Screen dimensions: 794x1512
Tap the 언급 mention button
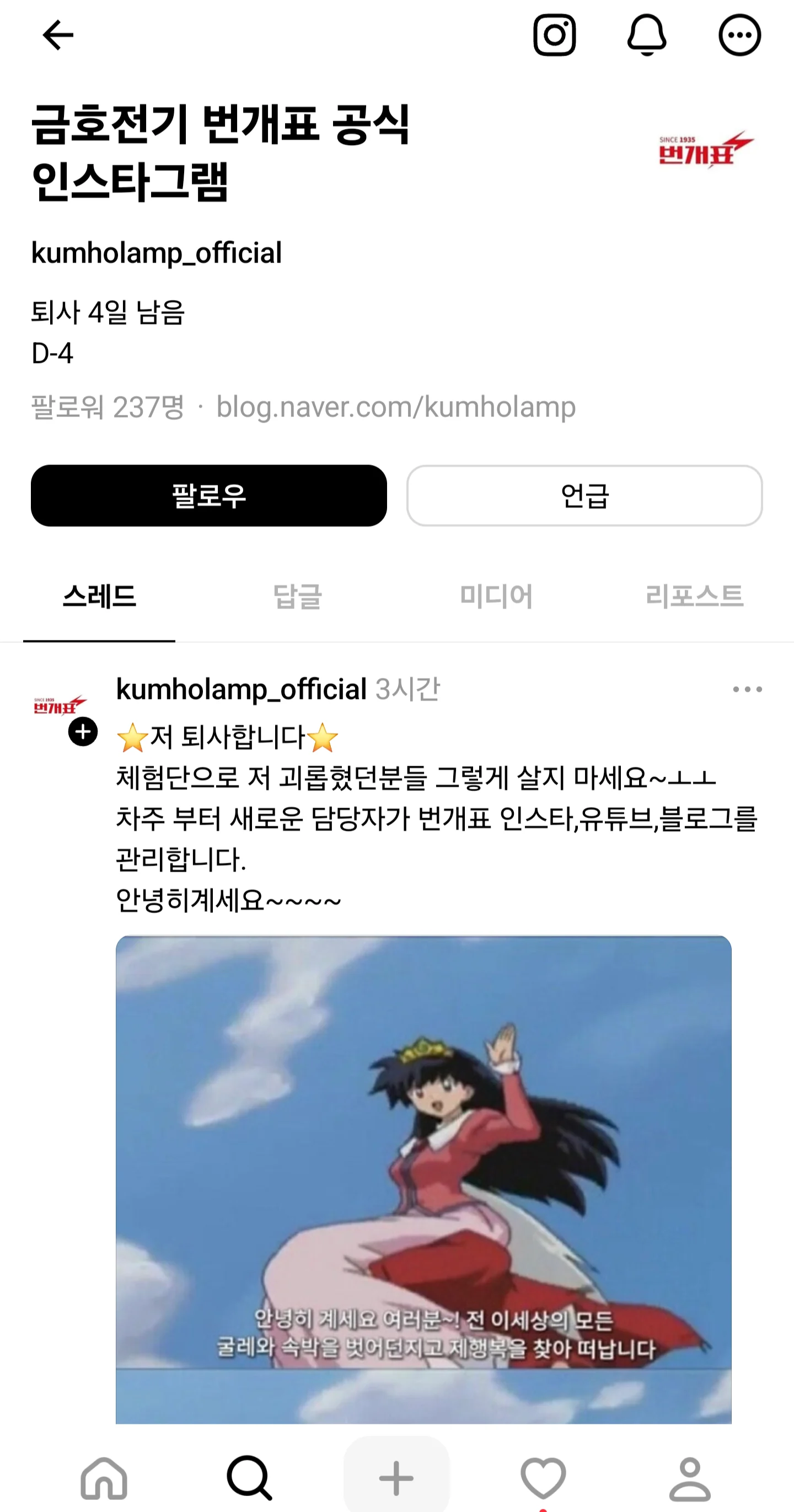pos(584,495)
